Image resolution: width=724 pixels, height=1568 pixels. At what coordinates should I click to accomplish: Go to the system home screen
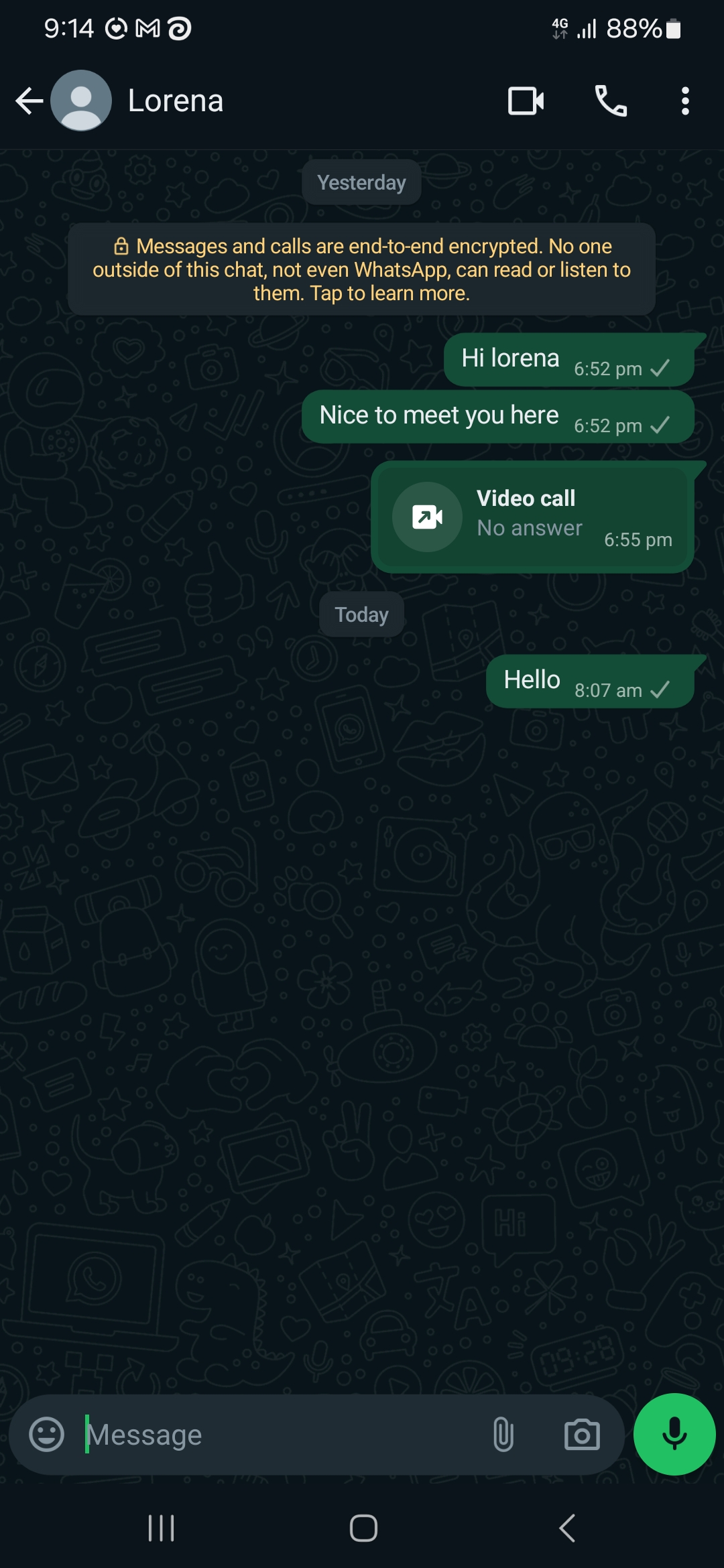(363, 1528)
